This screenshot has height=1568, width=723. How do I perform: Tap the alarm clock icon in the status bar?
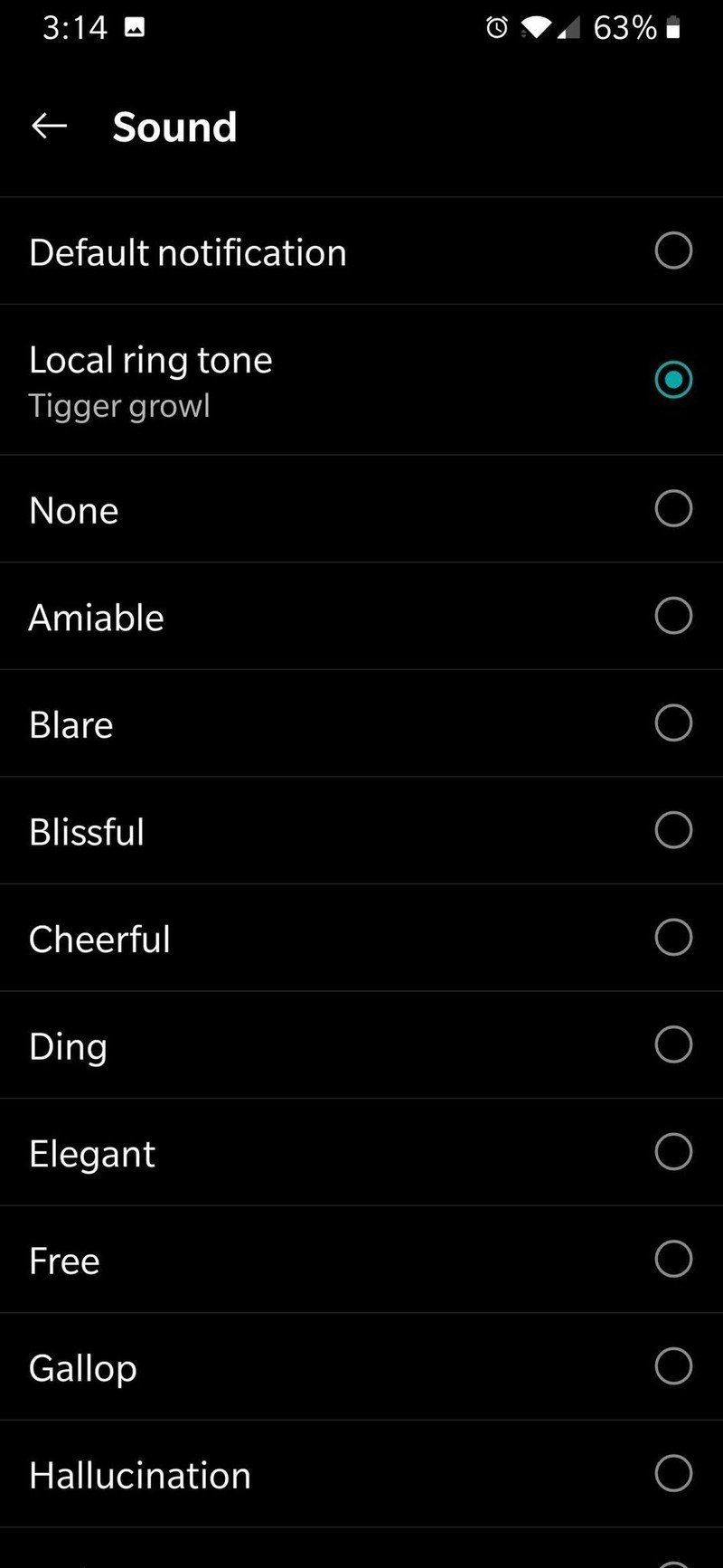click(496, 27)
